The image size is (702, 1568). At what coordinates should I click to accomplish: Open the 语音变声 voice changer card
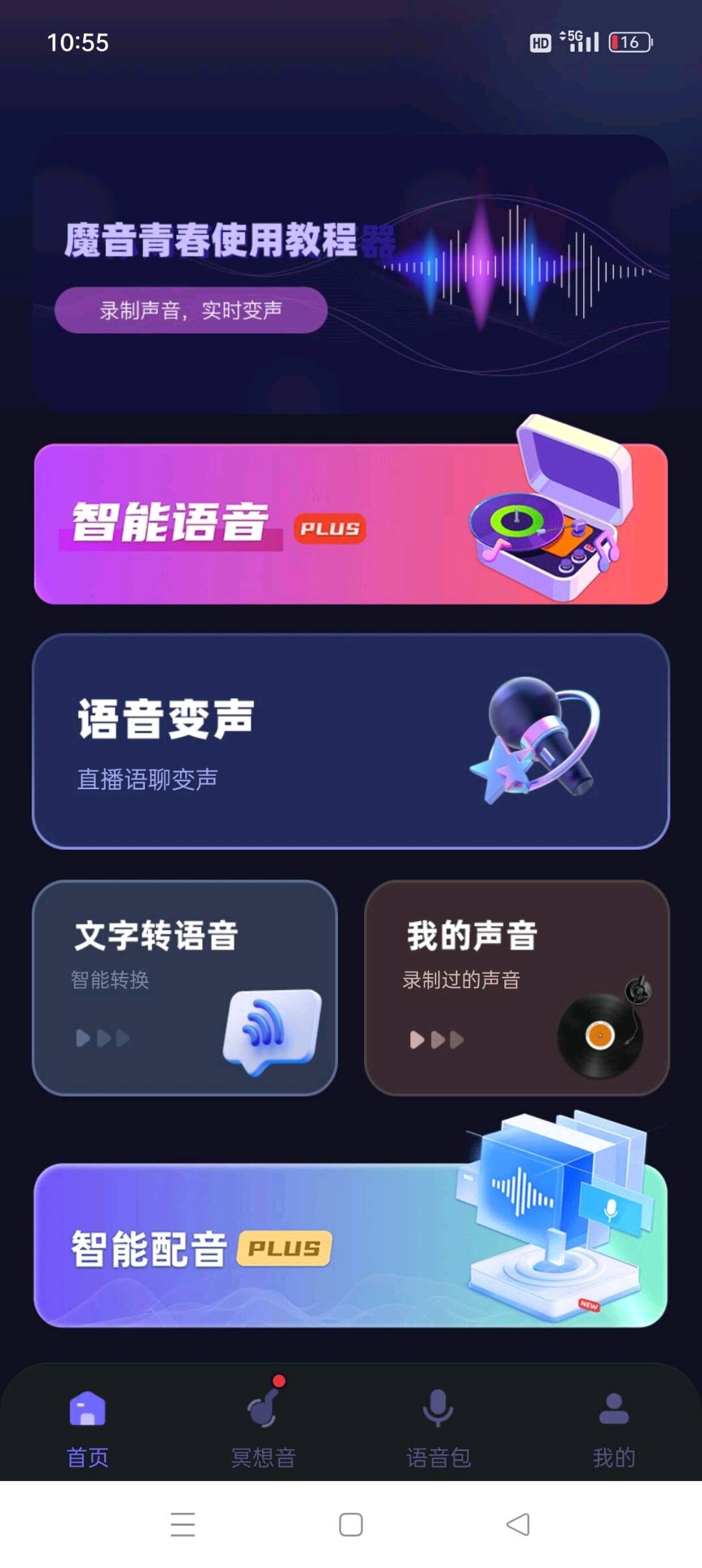tap(351, 741)
